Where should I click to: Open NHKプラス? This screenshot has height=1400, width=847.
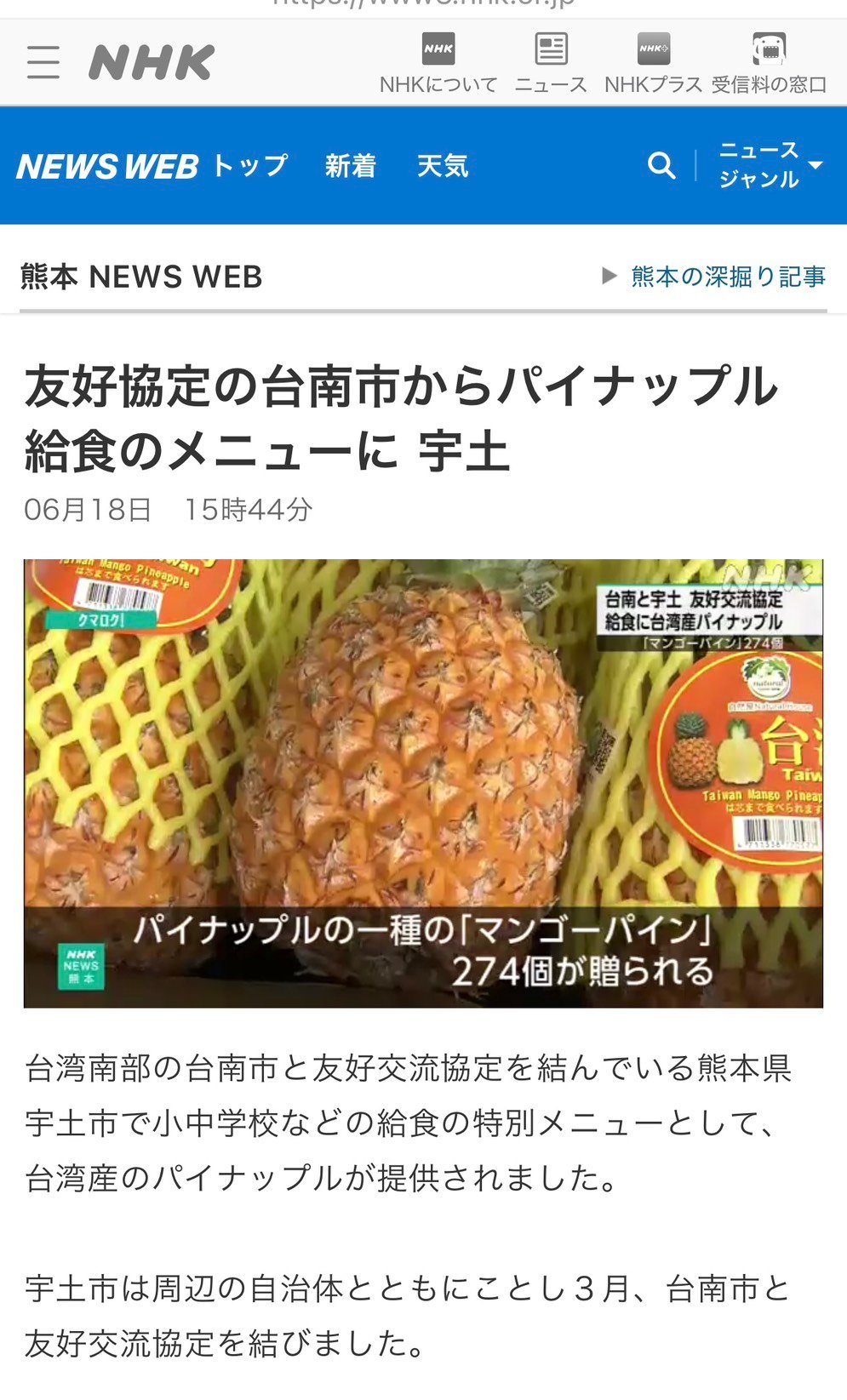coord(653,63)
